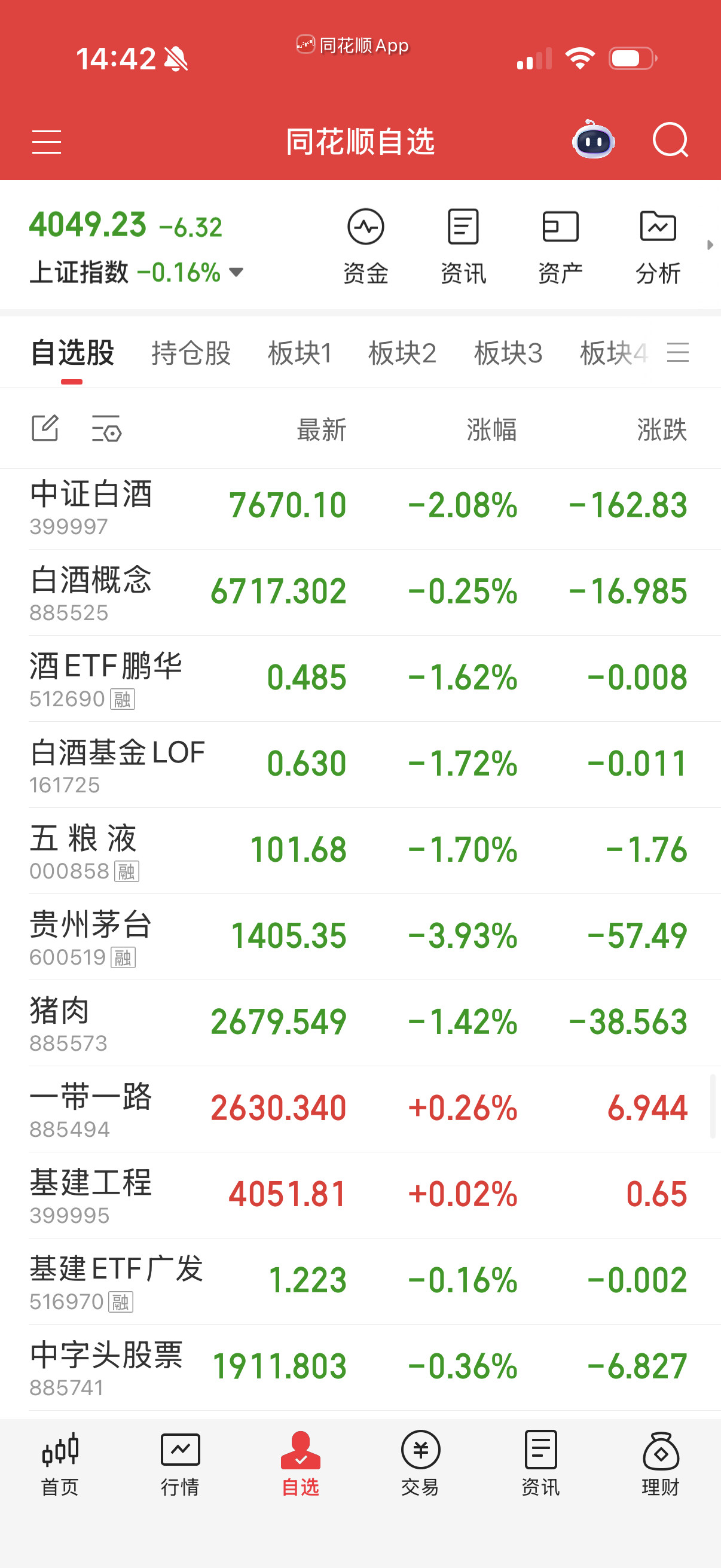The width and height of the screenshot is (721, 1568).
Task: Tap the watchlist filter/sort icon
Action: click(106, 429)
